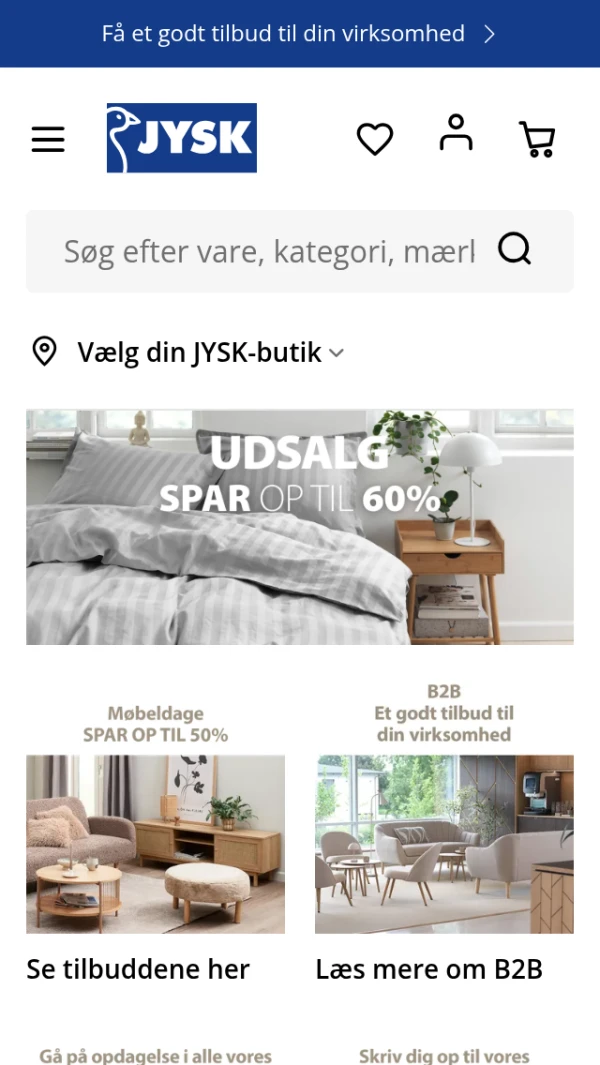The width and height of the screenshot is (600, 1065).
Task: Follow the Se tilbuddene her link
Action: click(138, 969)
